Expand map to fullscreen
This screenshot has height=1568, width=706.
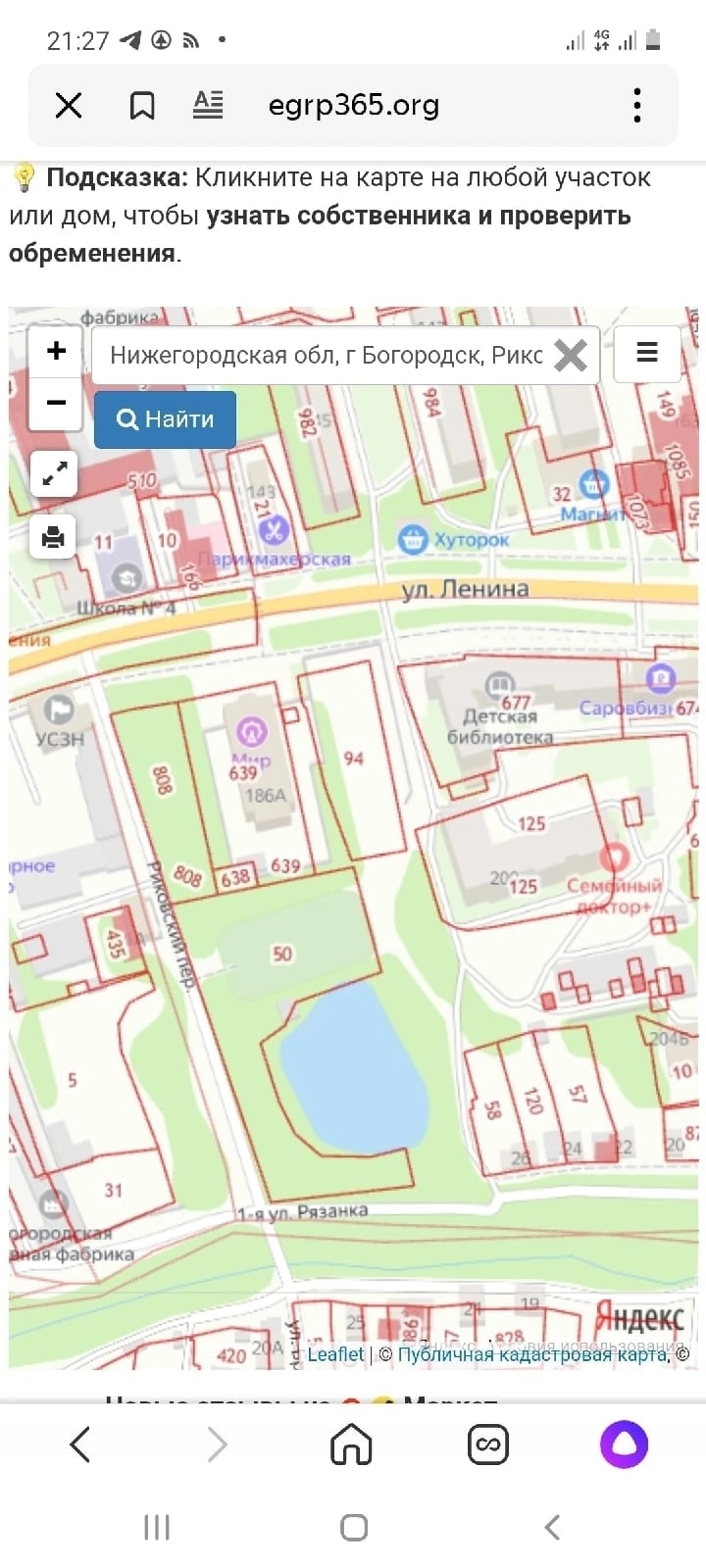(x=53, y=474)
